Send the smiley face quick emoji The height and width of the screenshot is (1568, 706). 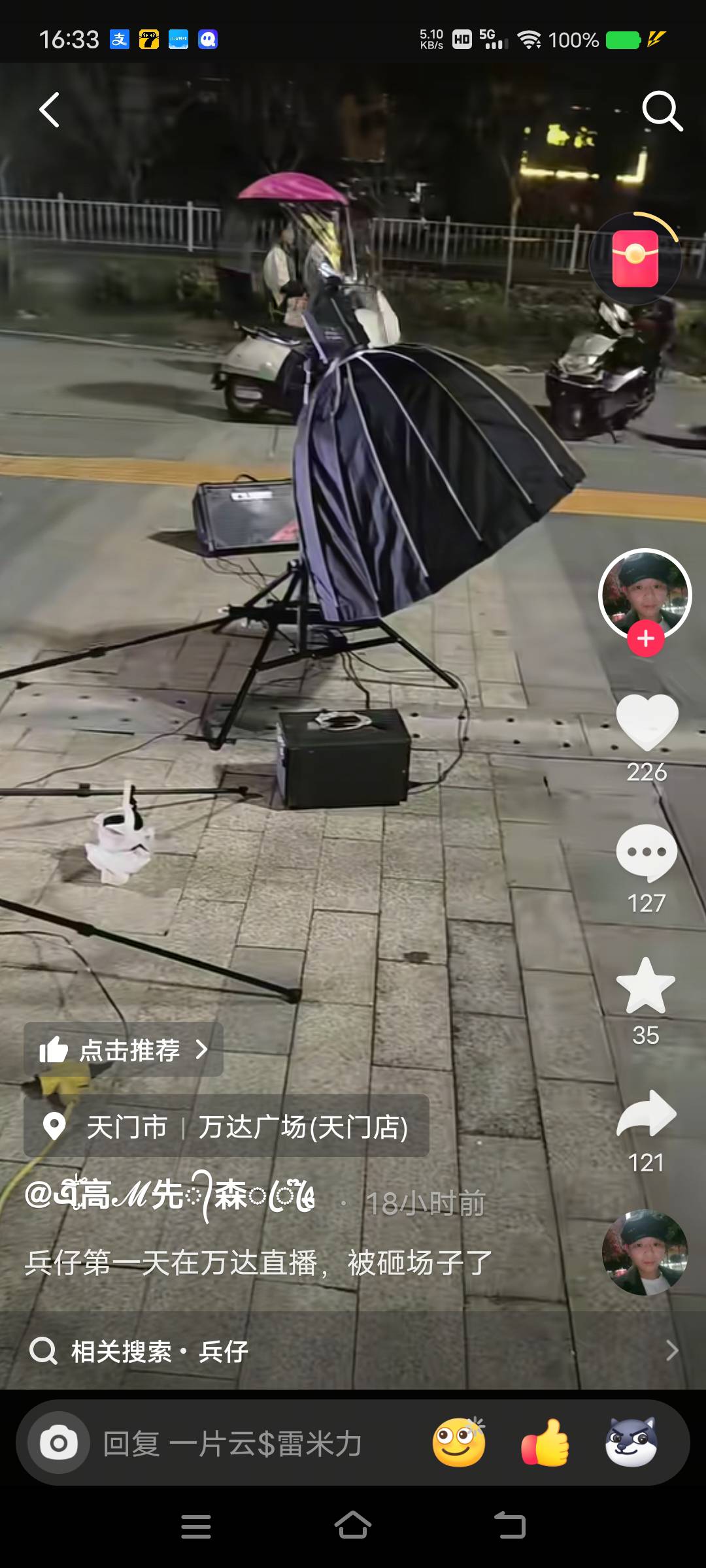click(x=459, y=1443)
